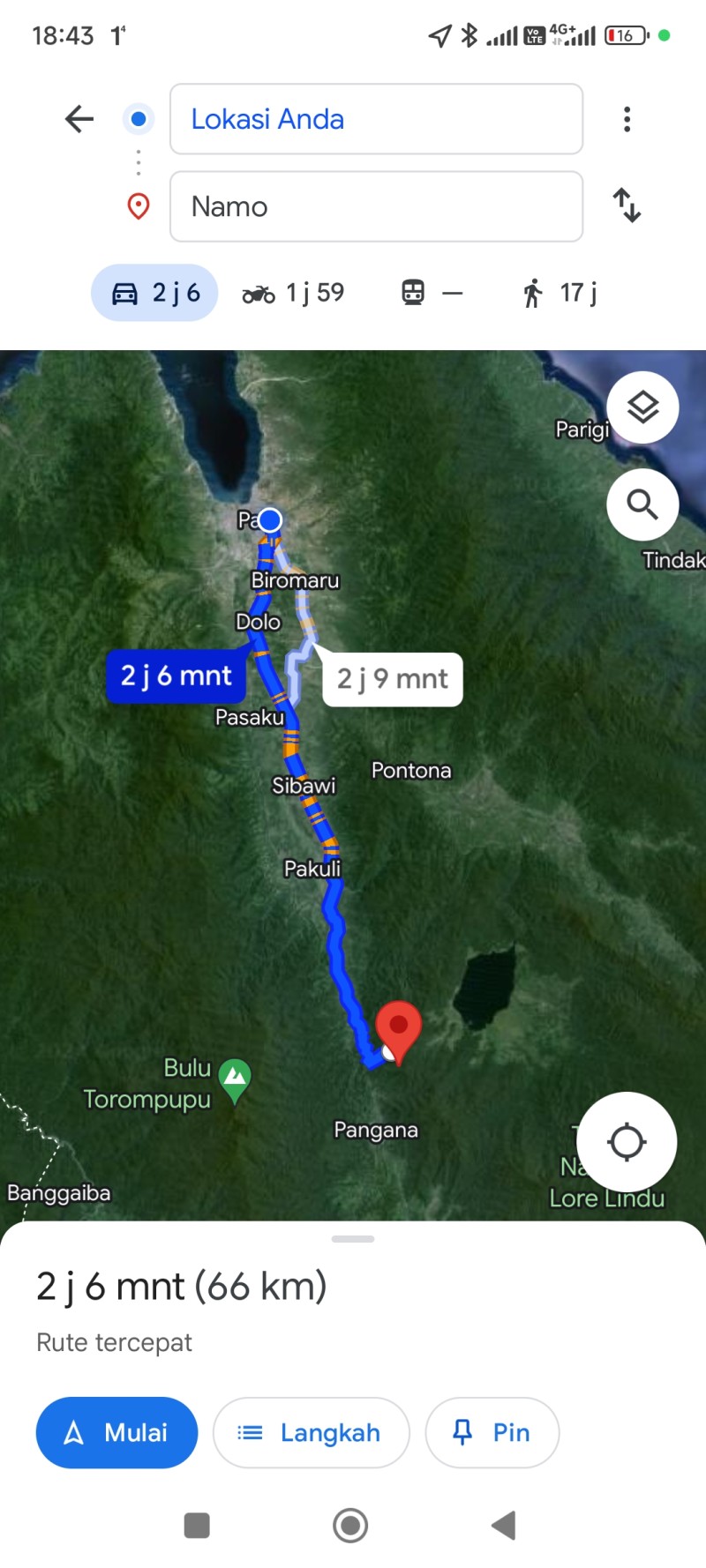Switch to motorcycle mode 1 j 59
The image size is (706, 1568).
pos(293,293)
